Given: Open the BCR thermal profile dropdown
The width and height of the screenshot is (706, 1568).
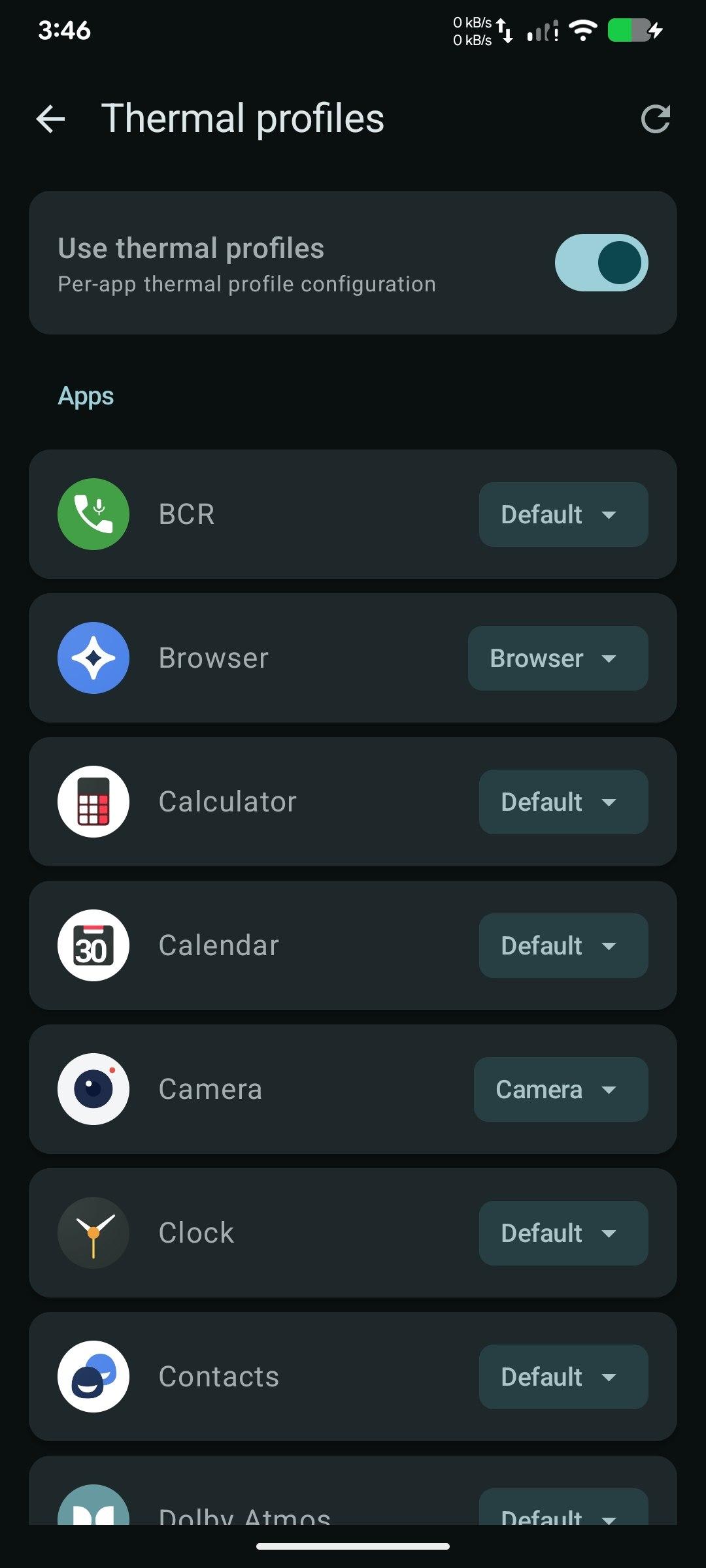Looking at the screenshot, I should [563, 515].
